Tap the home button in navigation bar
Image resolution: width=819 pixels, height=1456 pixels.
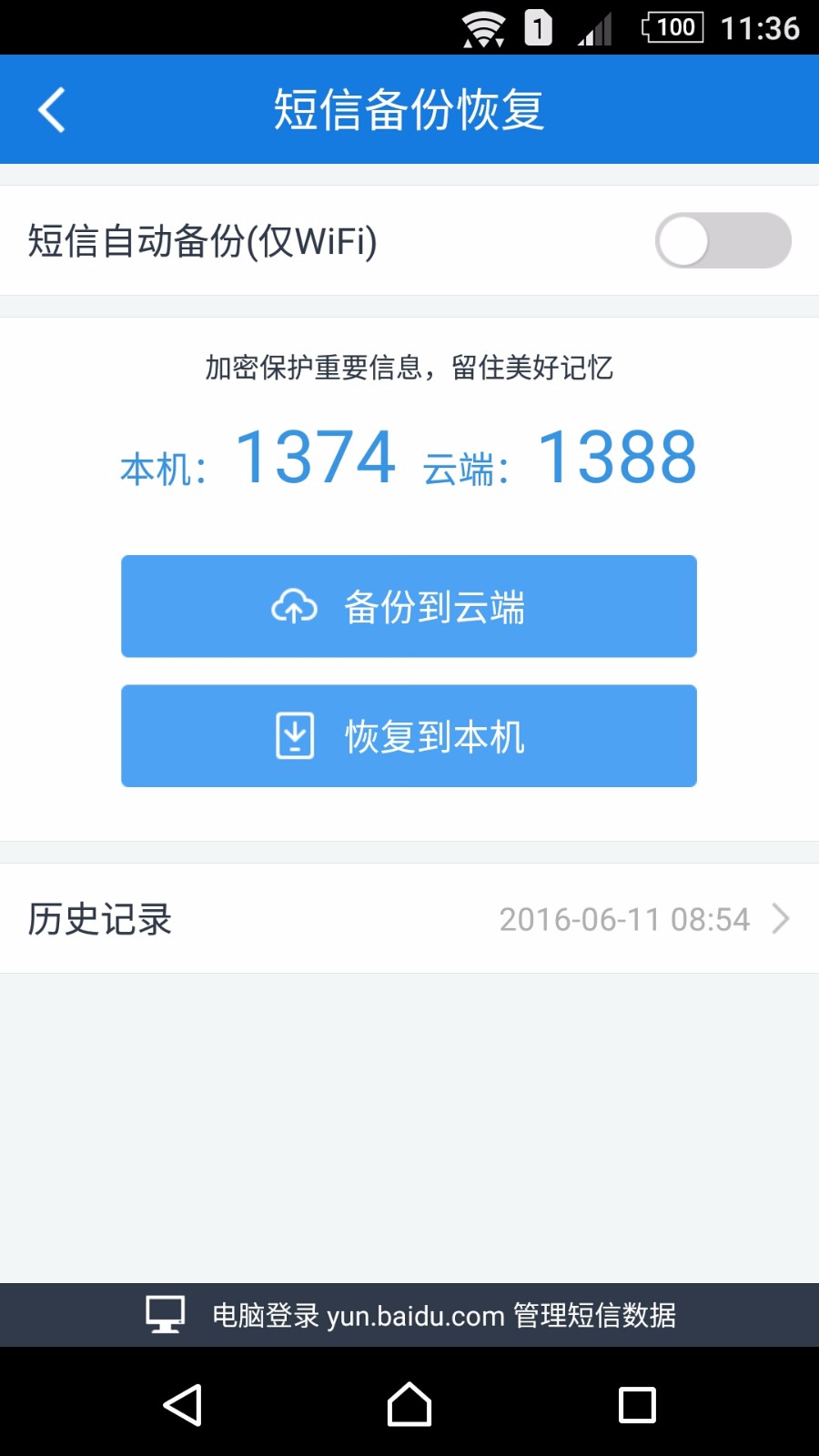409,1403
